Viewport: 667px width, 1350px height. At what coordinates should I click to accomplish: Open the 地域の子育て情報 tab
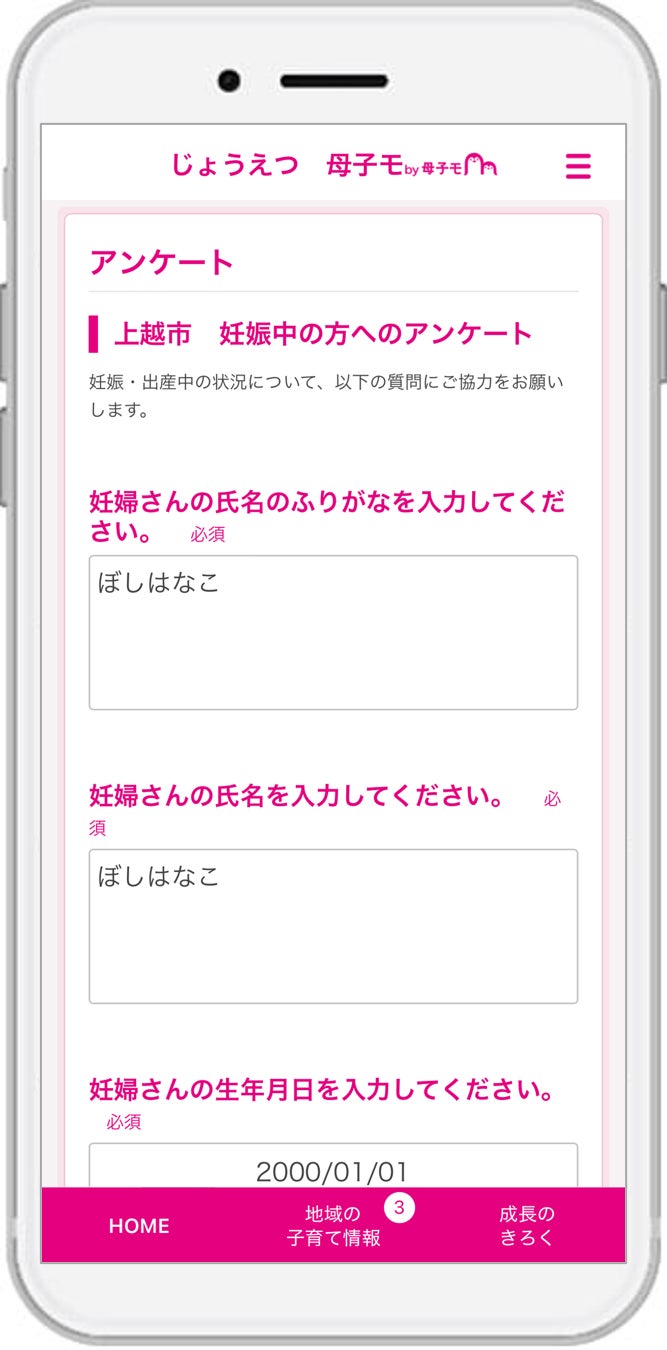[x=333, y=1226]
